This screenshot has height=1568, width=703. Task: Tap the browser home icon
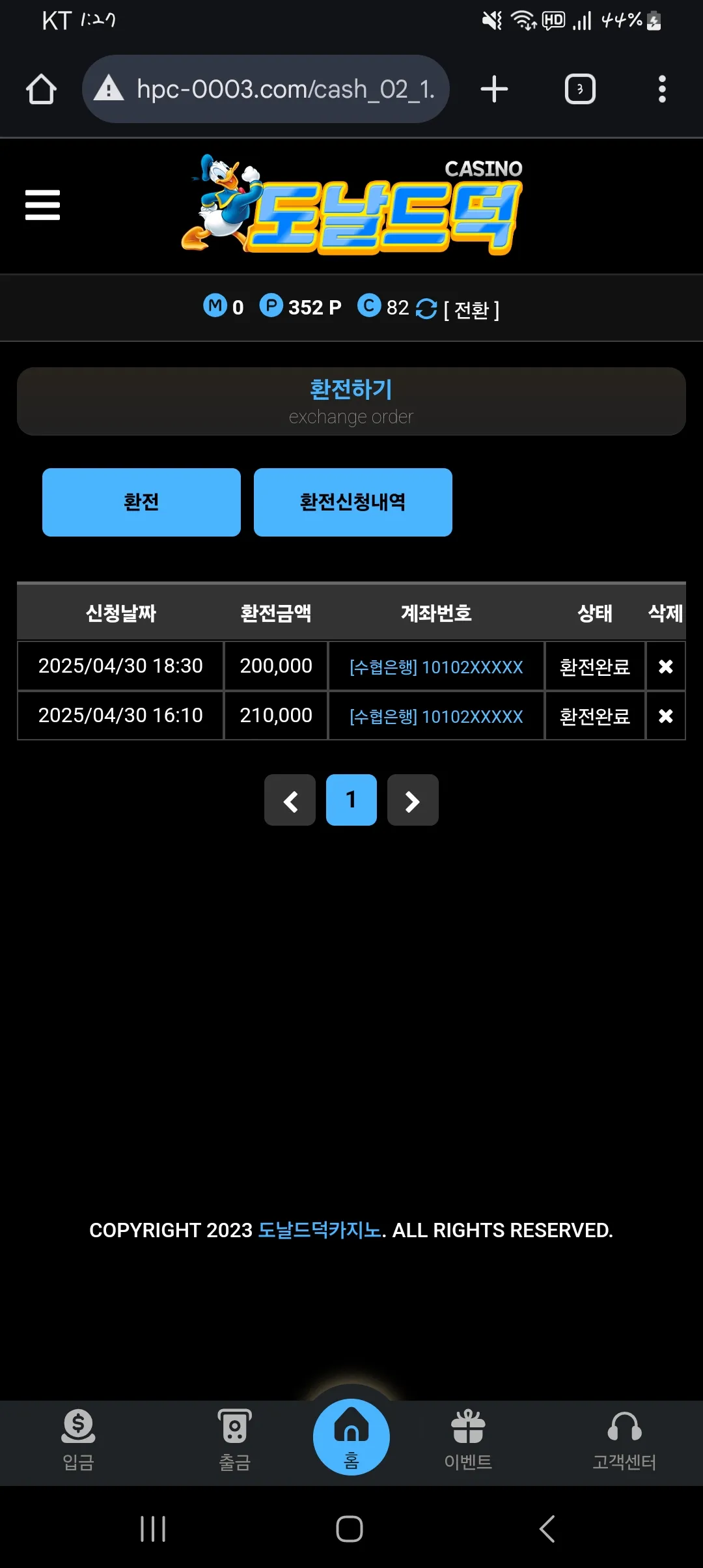coord(41,89)
